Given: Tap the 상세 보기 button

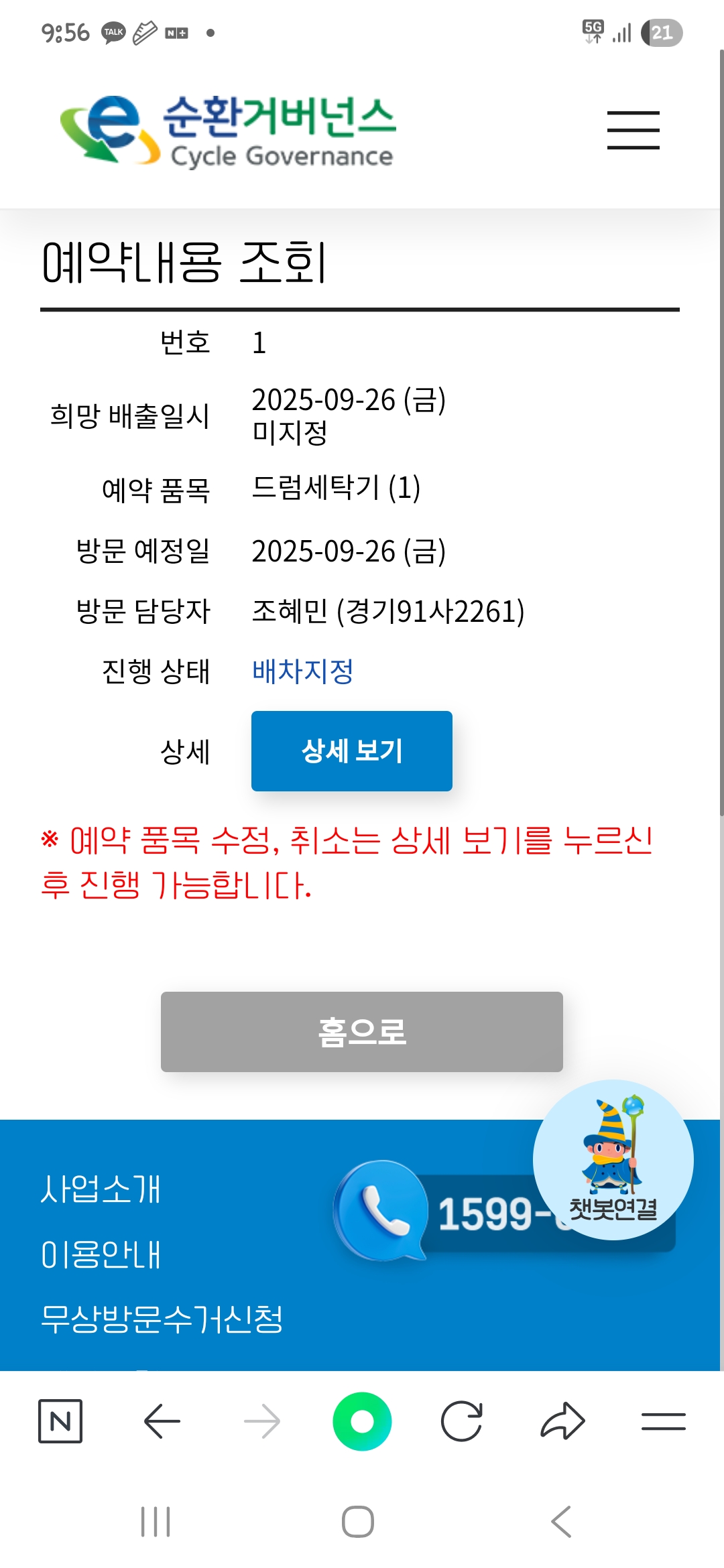Looking at the screenshot, I should (352, 750).
